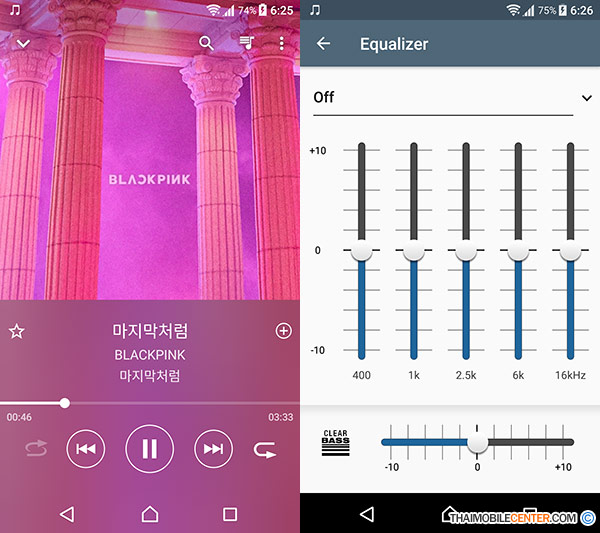Go back from the Equalizer screen
Viewport: 600px width, 533px height.
point(323,44)
